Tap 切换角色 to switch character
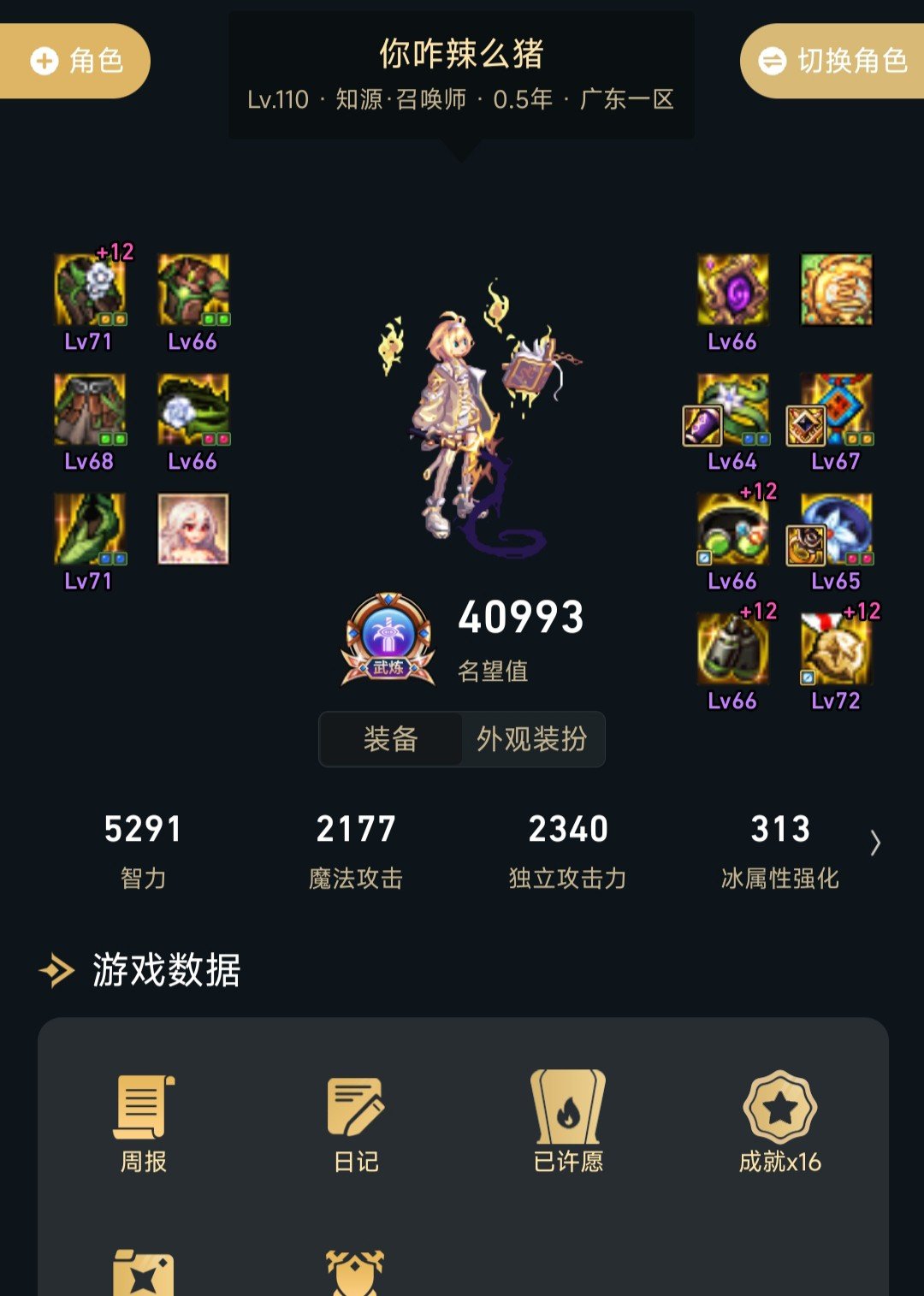924x1296 pixels. click(x=832, y=61)
